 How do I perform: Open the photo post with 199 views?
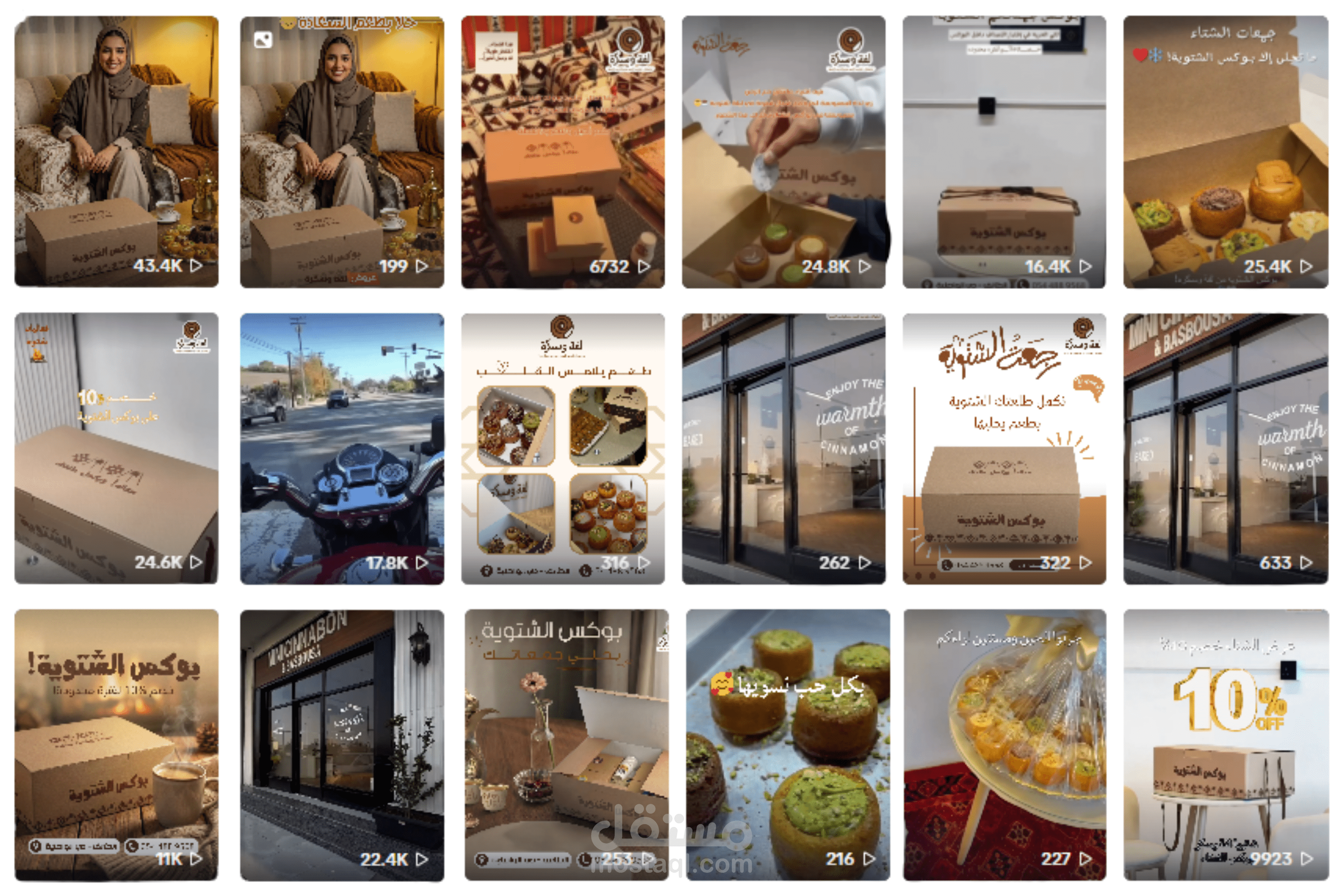click(x=342, y=151)
